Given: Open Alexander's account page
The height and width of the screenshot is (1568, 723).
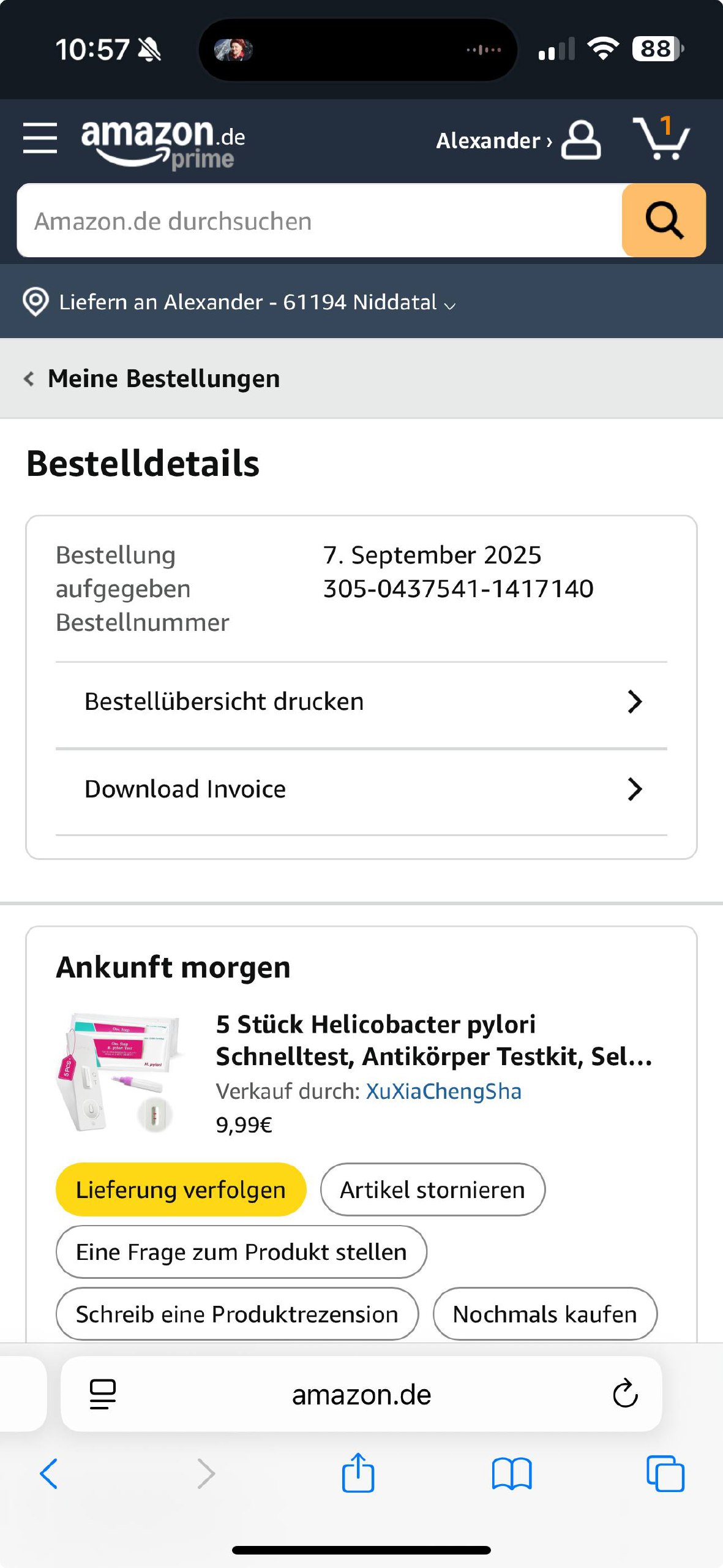Looking at the screenshot, I should pyautogui.click(x=518, y=140).
